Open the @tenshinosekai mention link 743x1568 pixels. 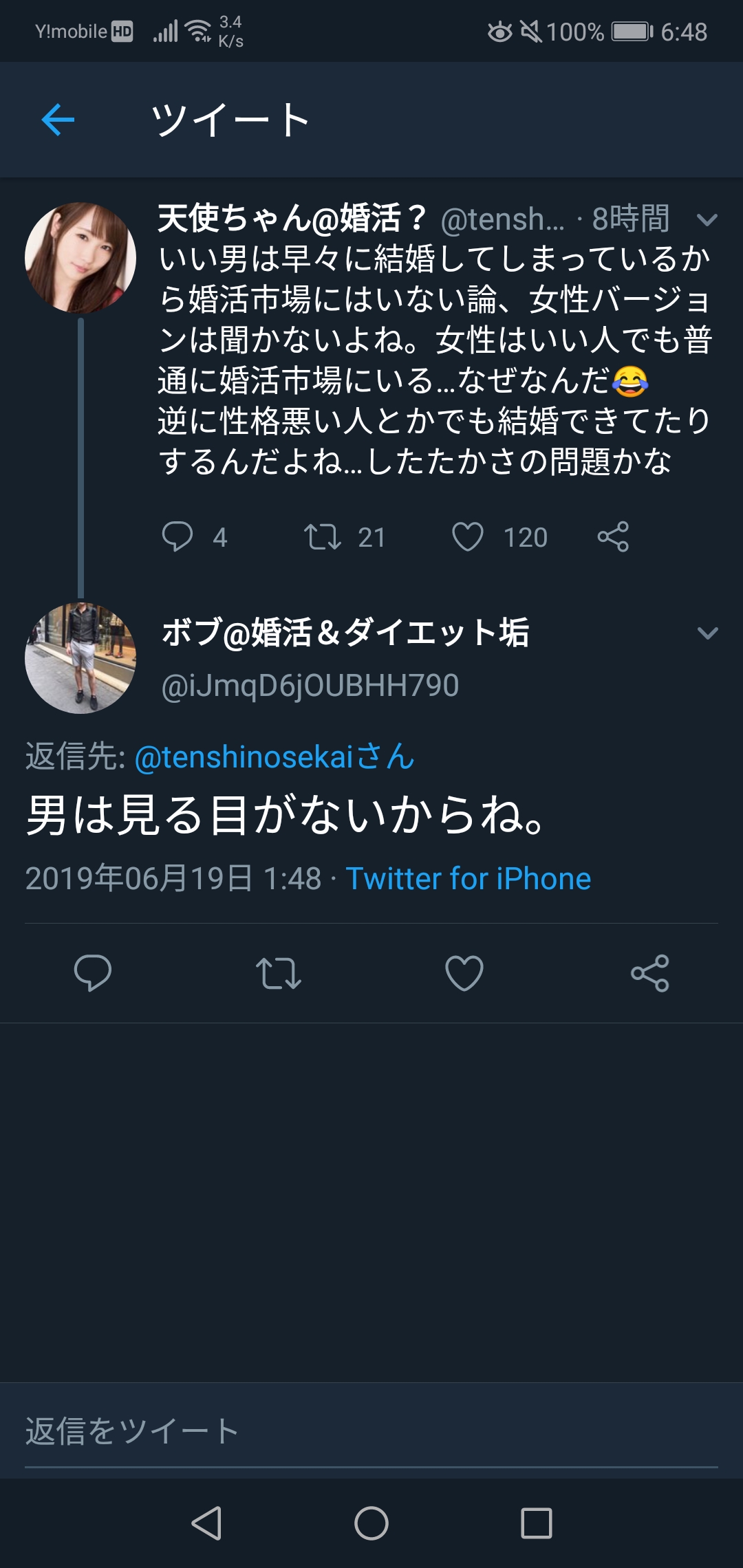[274, 757]
